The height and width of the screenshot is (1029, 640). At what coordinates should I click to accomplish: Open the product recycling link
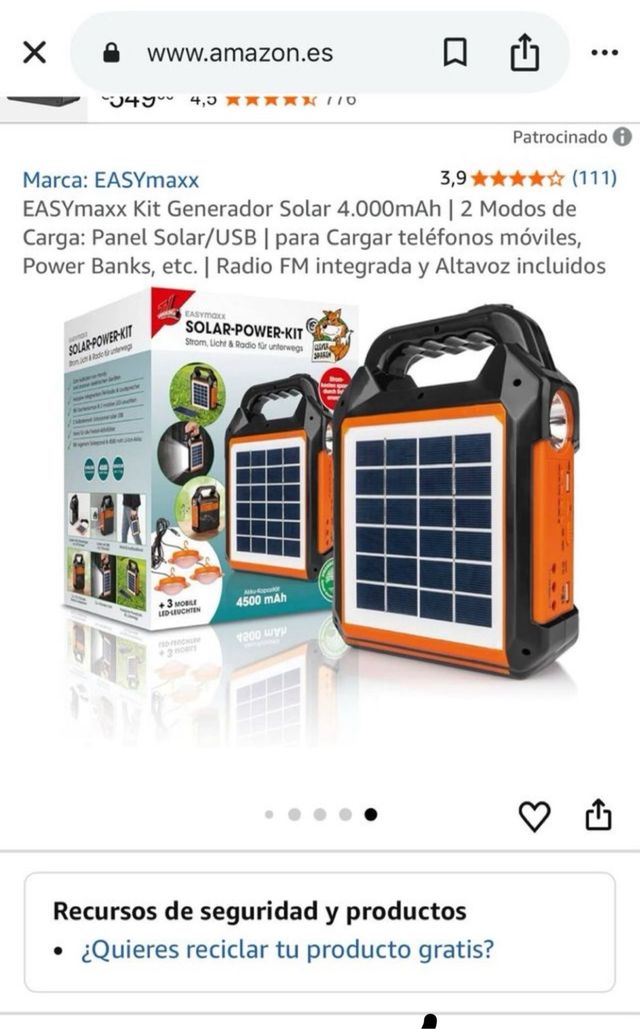click(287, 949)
